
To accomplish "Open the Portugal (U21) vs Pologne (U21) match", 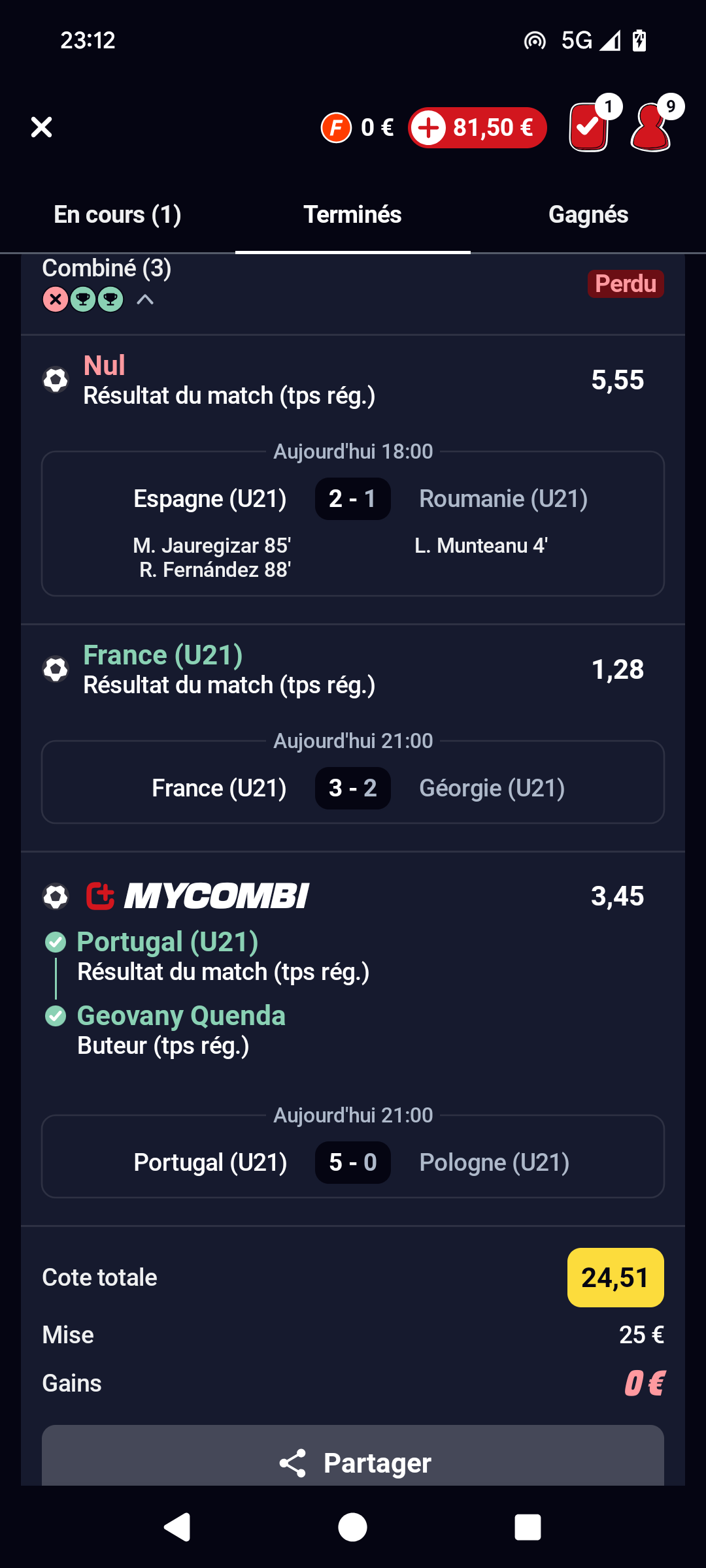I will click(353, 1156).
